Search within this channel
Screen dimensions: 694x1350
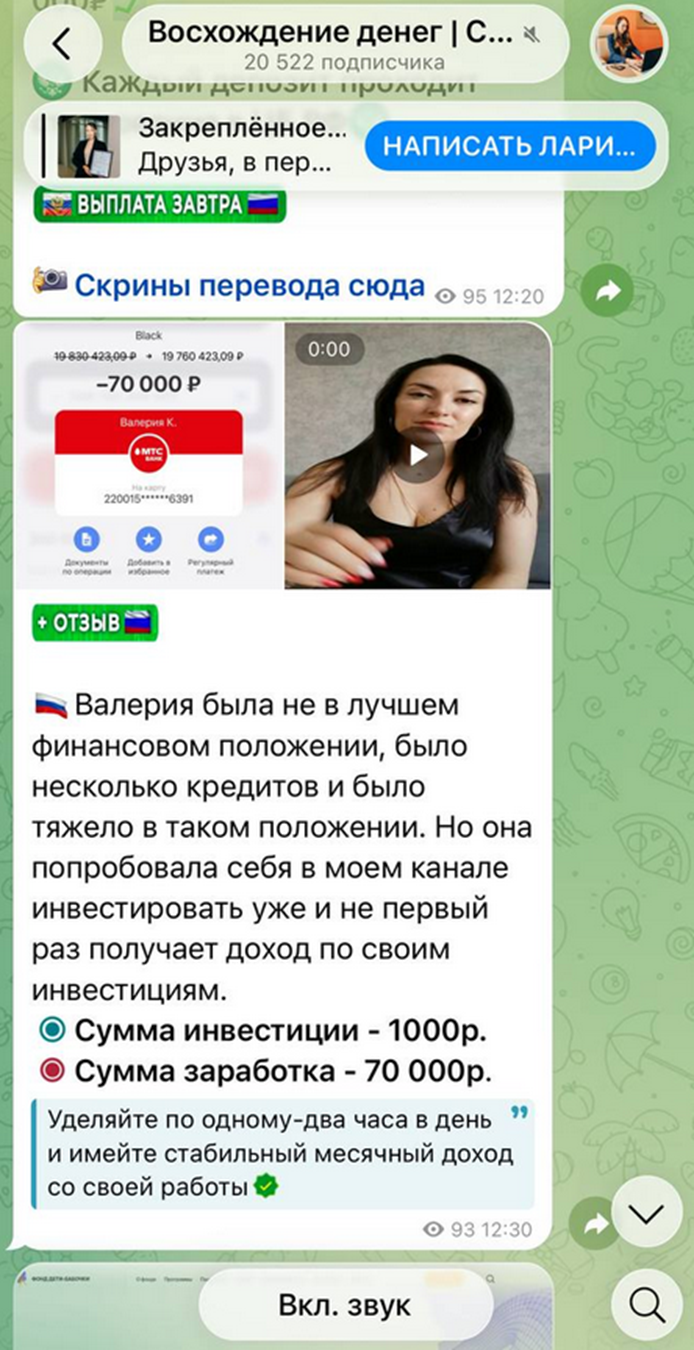coord(646,1303)
